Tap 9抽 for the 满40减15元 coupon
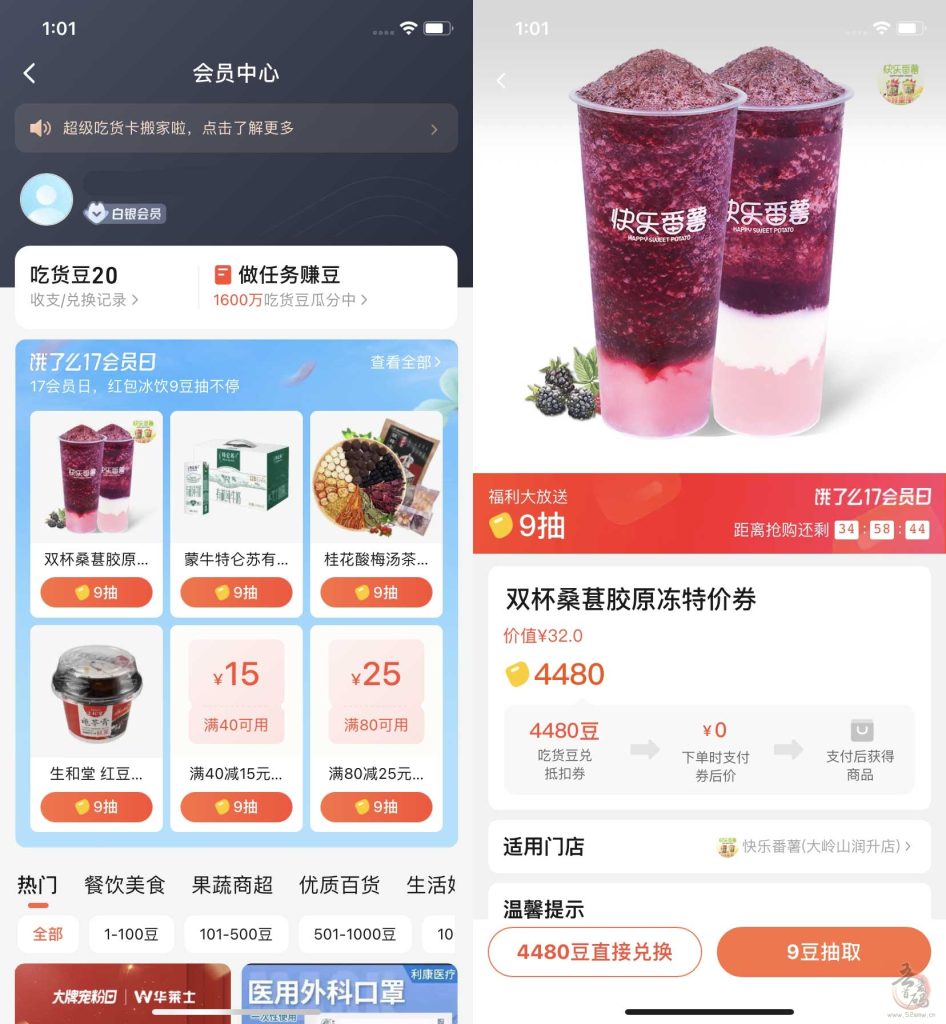The height and width of the screenshot is (1024, 946). (x=236, y=806)
